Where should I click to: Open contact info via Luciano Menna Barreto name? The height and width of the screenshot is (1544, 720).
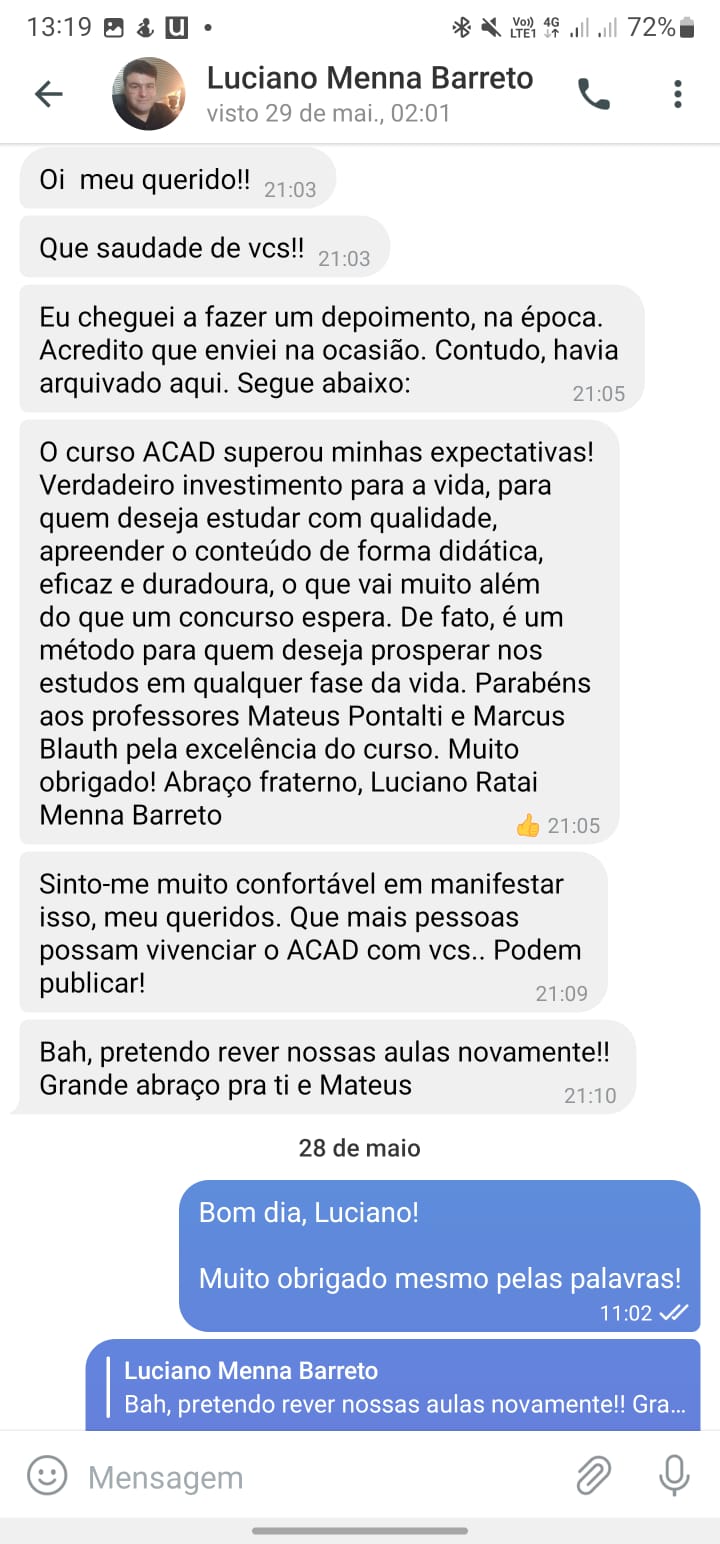(x=370, y=78)
